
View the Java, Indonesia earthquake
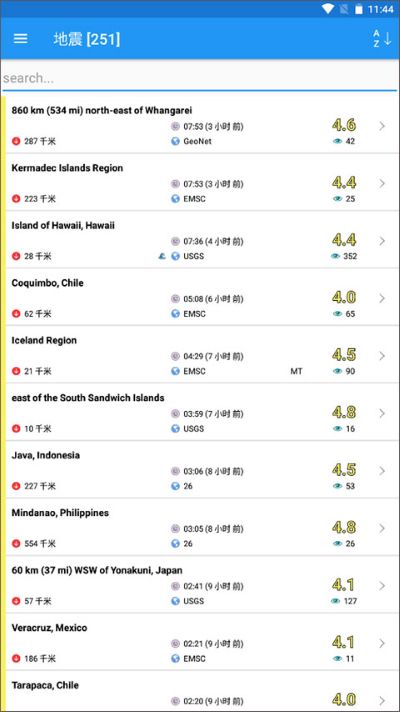click(x=202, y=470)
